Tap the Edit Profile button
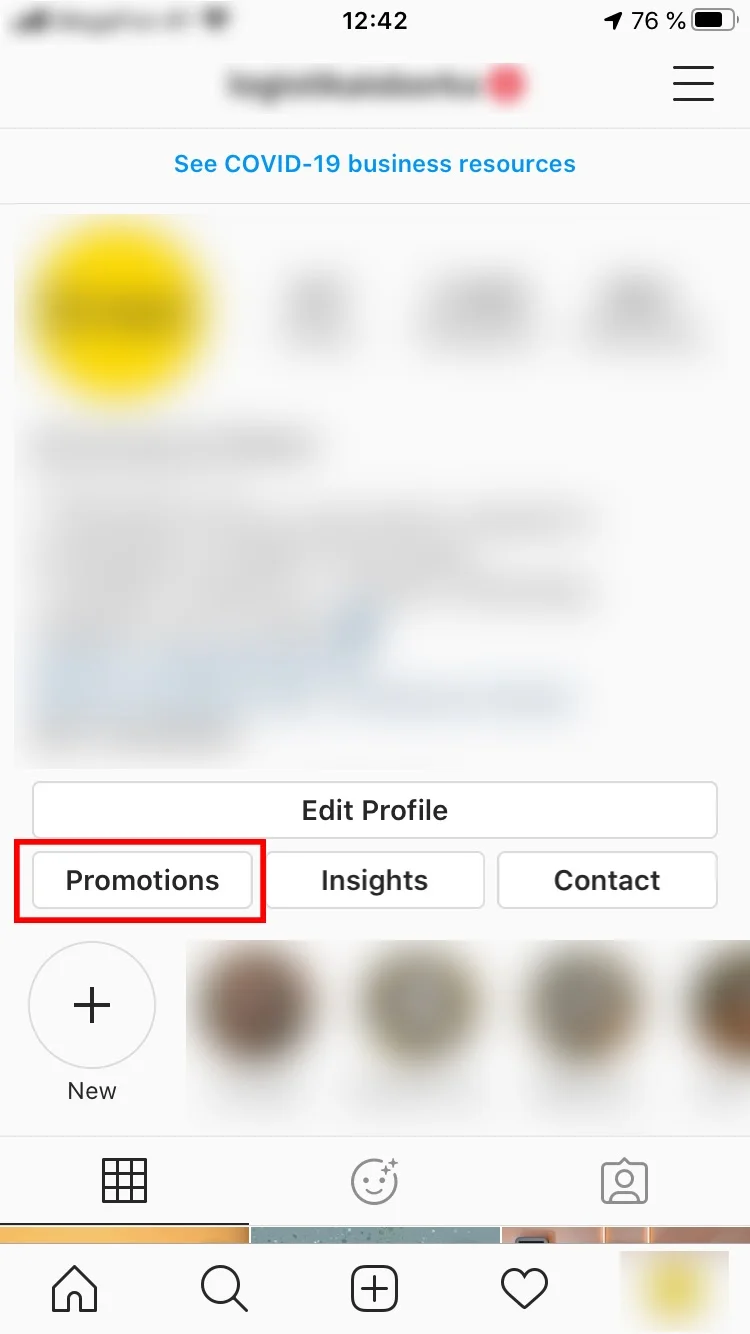This screenshot has width=750, height=1334. tap(375, 810)
